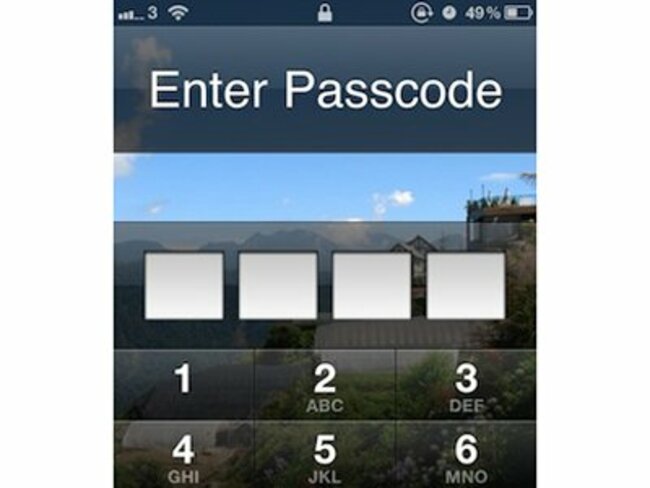Select the 3 DEF key
650x488 pixels.
(466, 386)
